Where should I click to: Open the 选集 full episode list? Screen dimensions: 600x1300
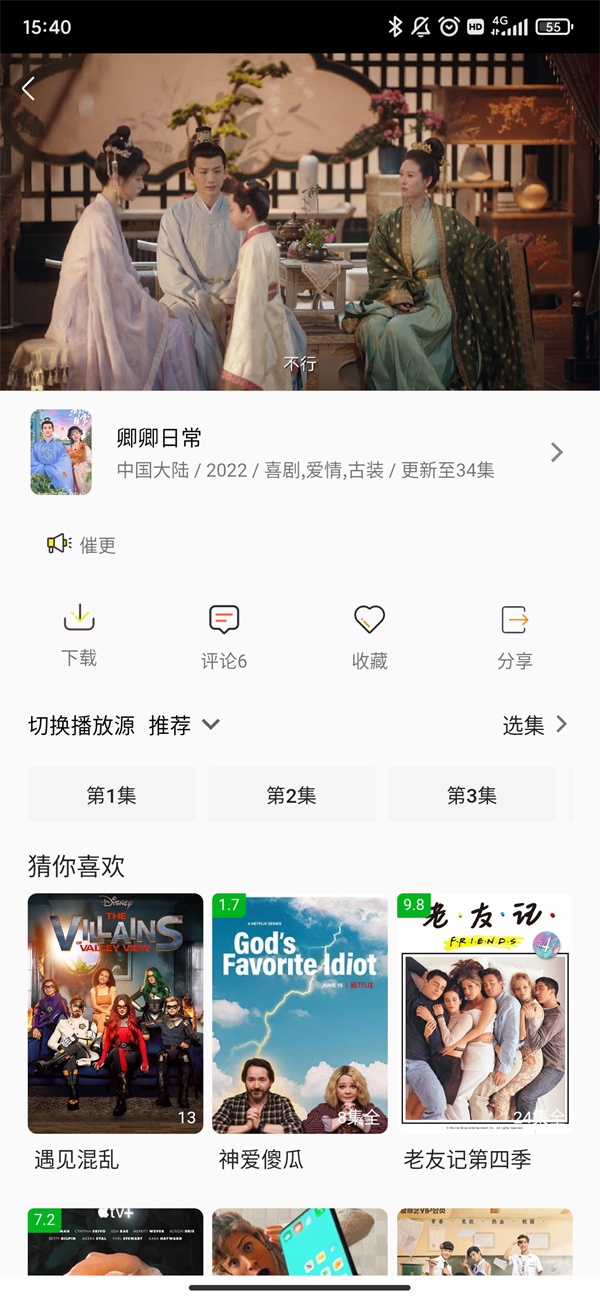coord(534,725)
